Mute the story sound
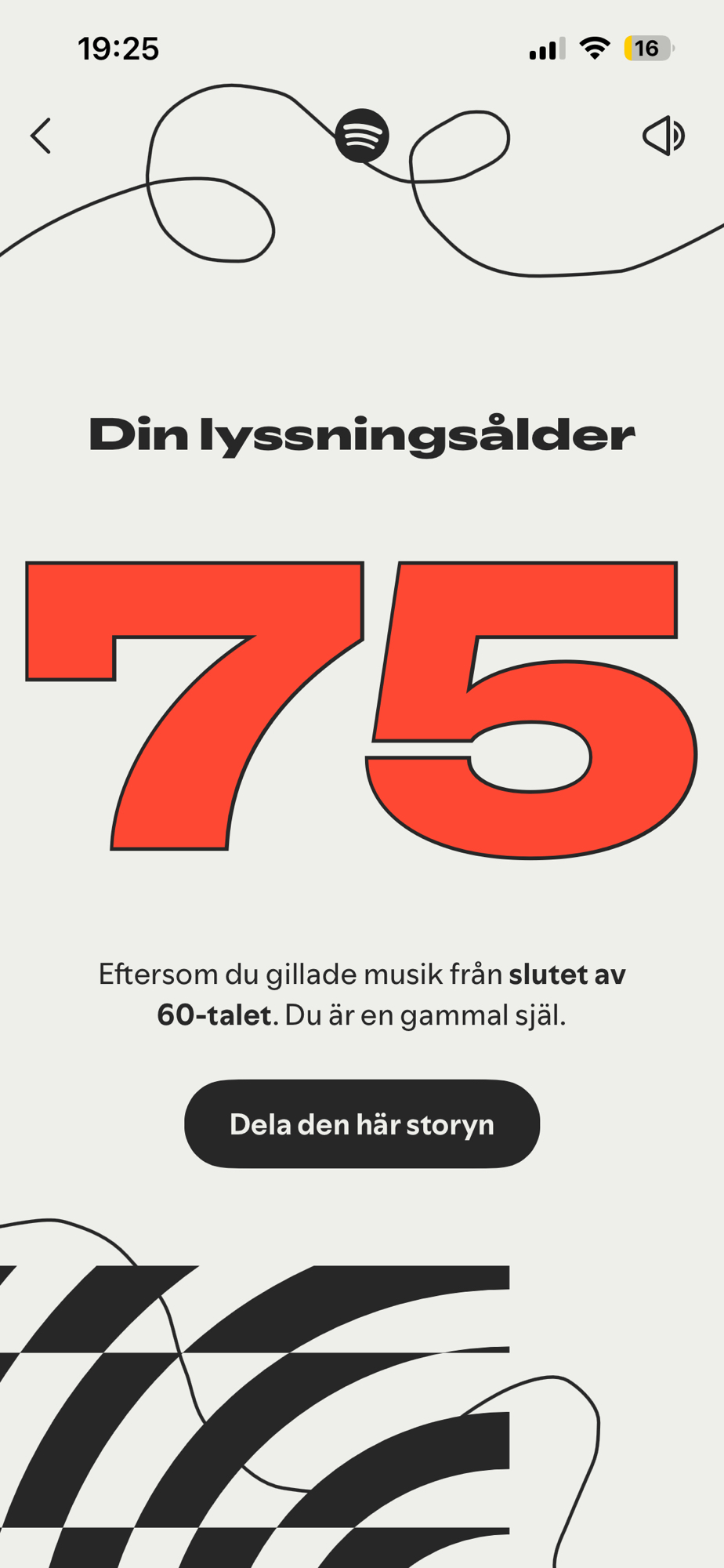 click(x=664, y=136)
